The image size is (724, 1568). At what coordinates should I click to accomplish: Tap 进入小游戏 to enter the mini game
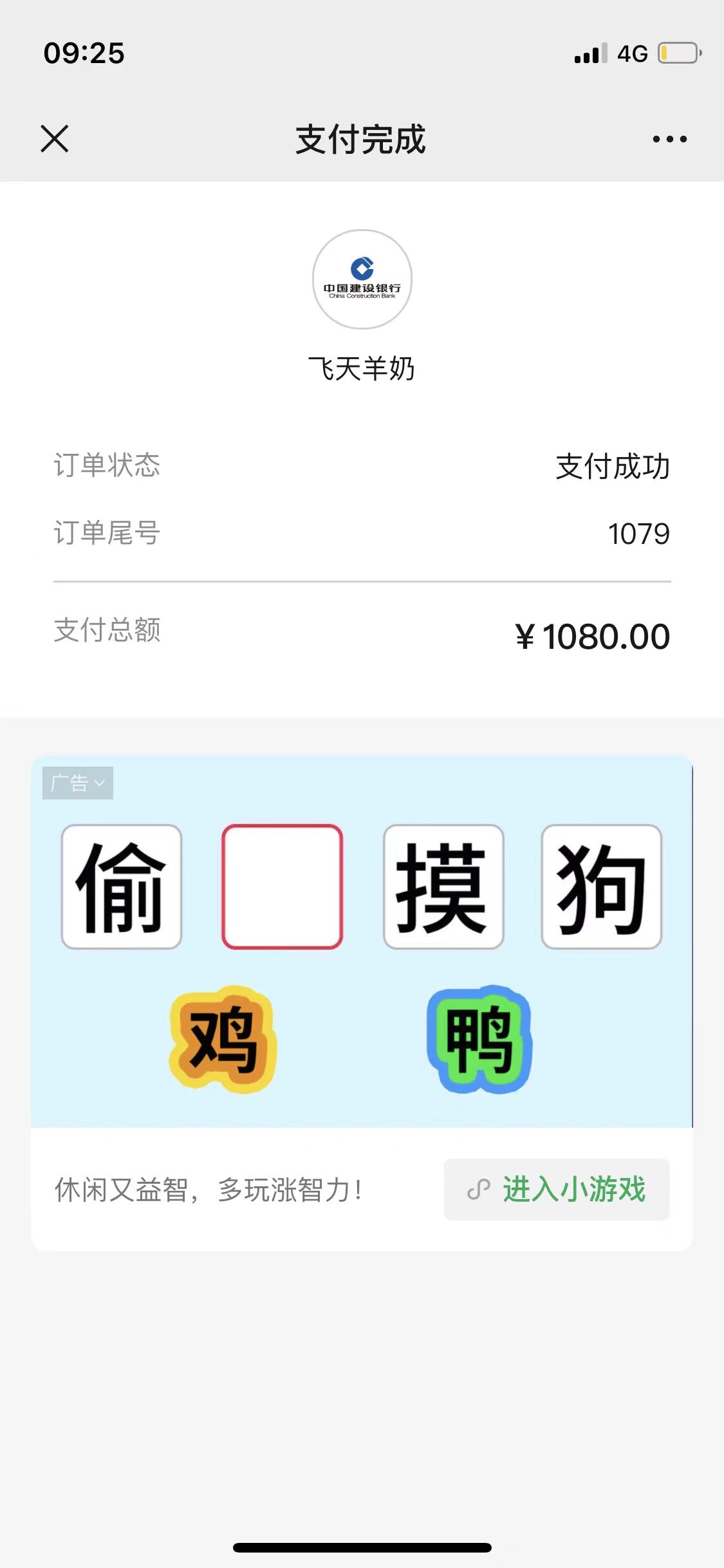tap(557, 1189)
